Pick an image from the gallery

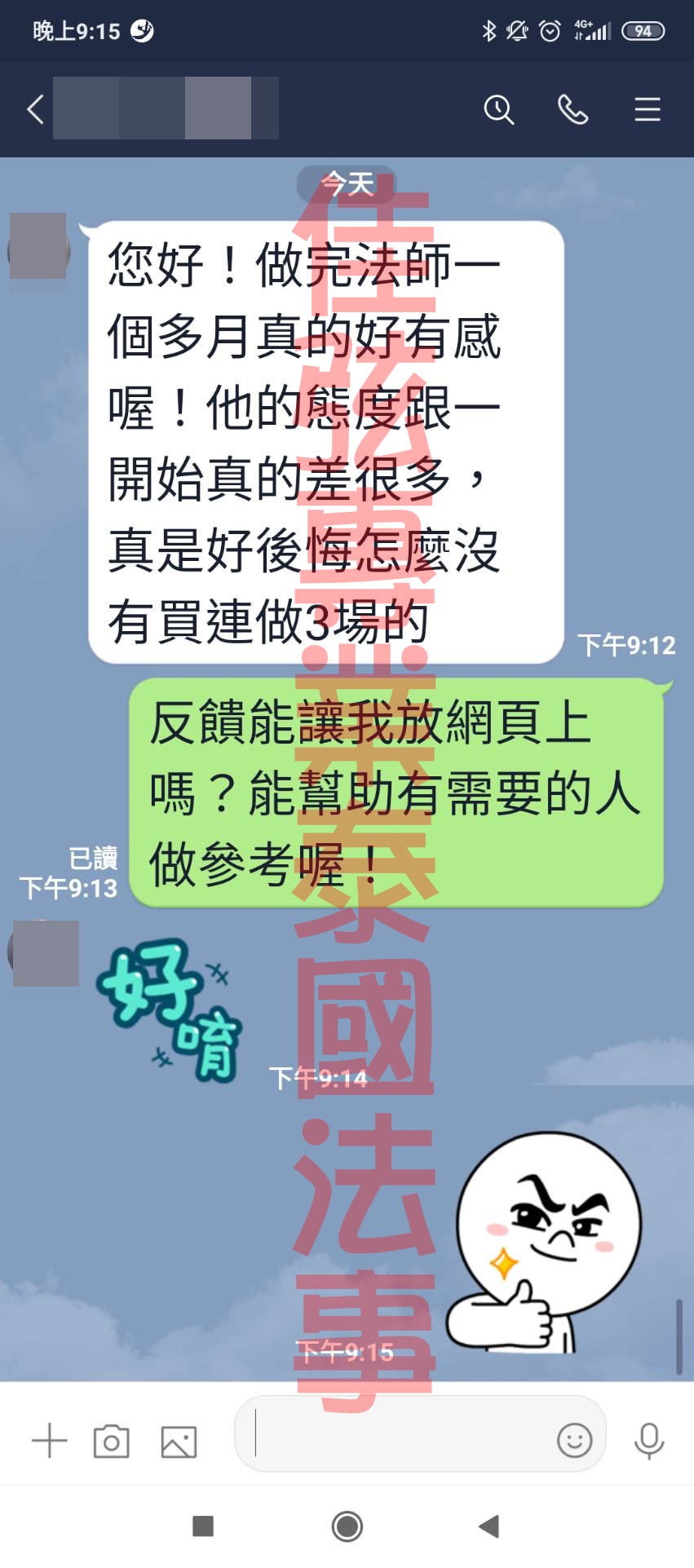click(x=179, y=1441)
